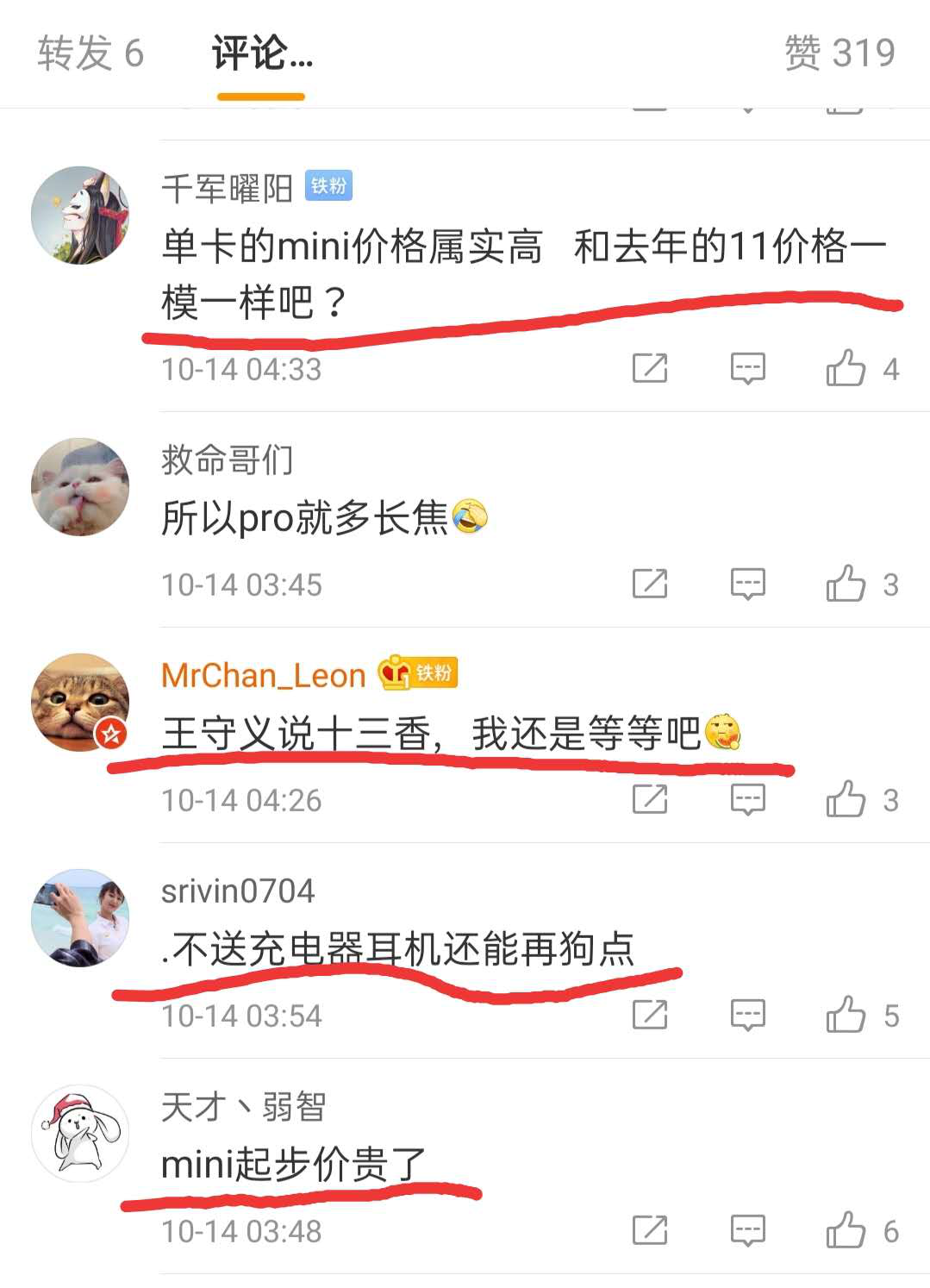This screenshot has height=1288, width=930.
Task: Repost 天才丶弱智's comment
Action: click(x=650, y=1230)
